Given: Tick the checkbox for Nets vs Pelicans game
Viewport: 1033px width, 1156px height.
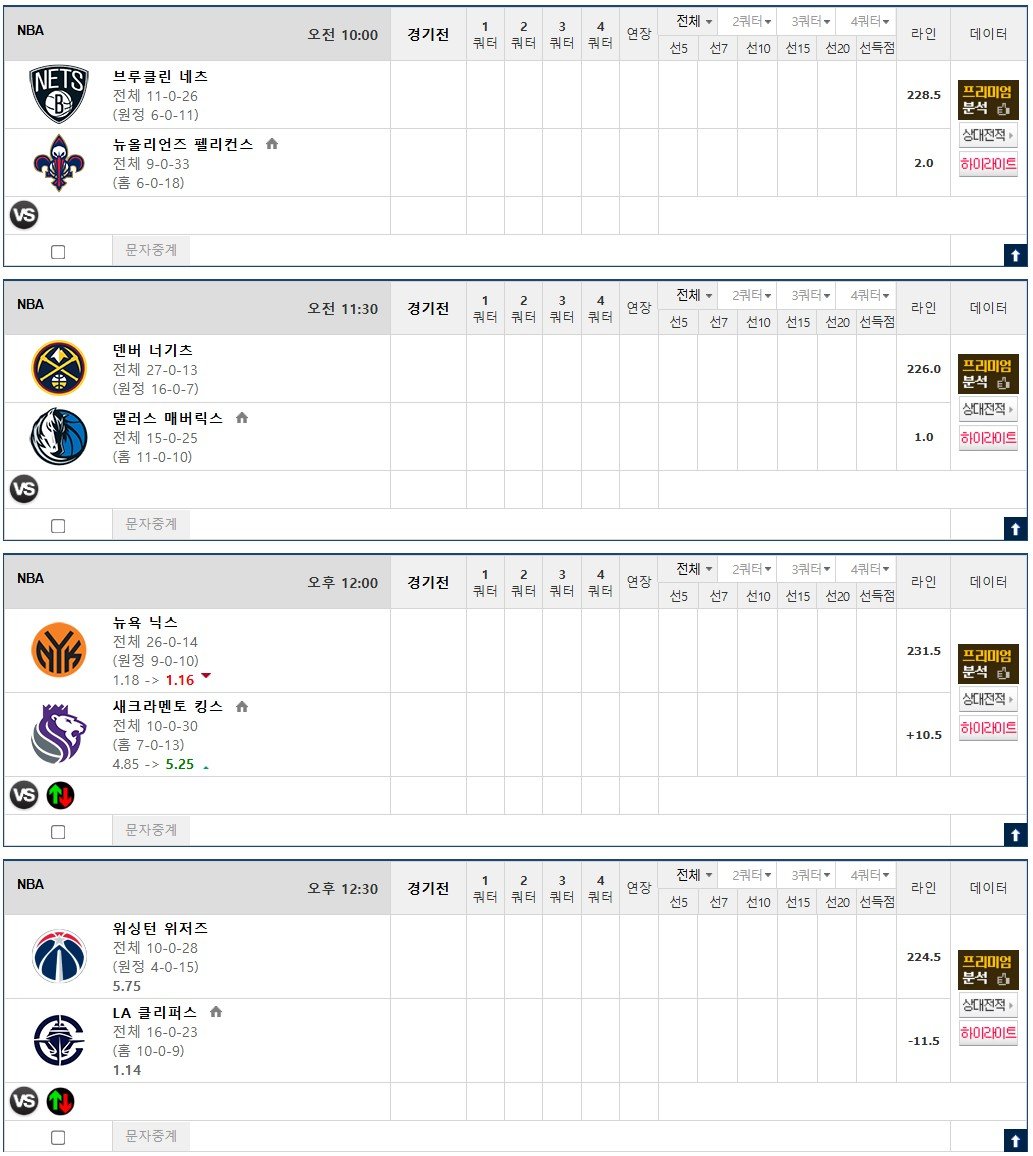Looking at the screenshot, I should 58,252.
